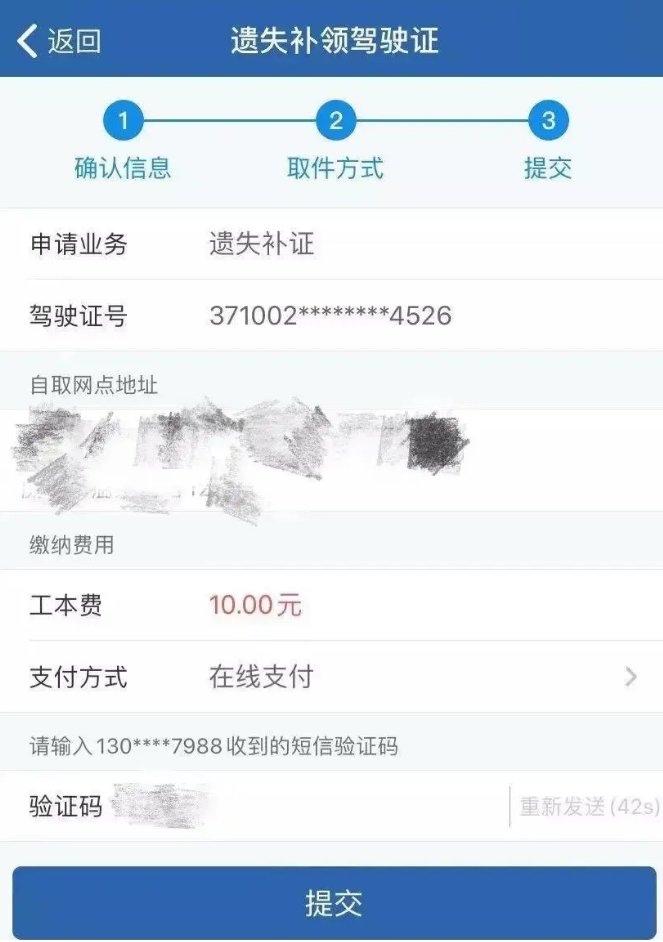The image size is (663, 942).
Task: Open the 支付方式 payment method row
Action: point(331,677)
